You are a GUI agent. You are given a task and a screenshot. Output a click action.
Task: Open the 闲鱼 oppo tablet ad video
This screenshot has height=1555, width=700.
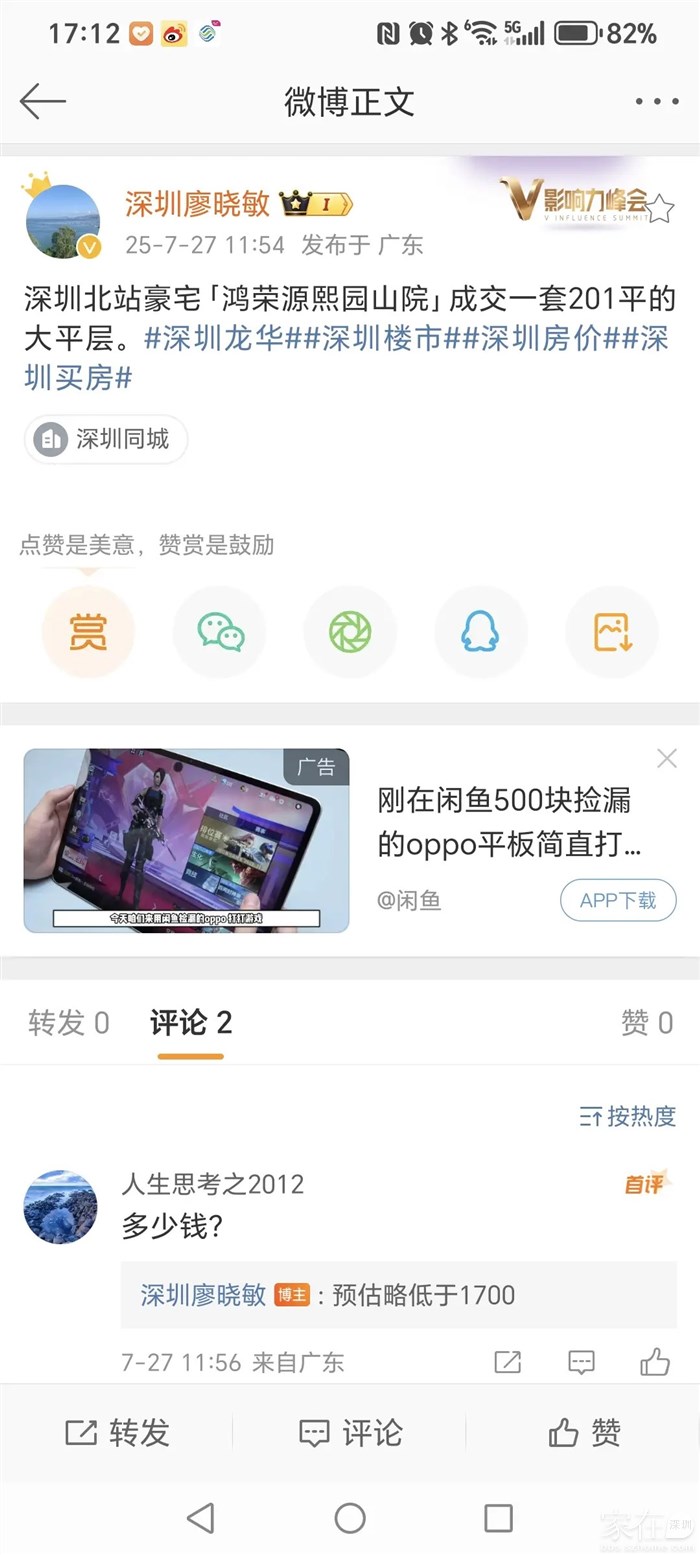[186, 840]
